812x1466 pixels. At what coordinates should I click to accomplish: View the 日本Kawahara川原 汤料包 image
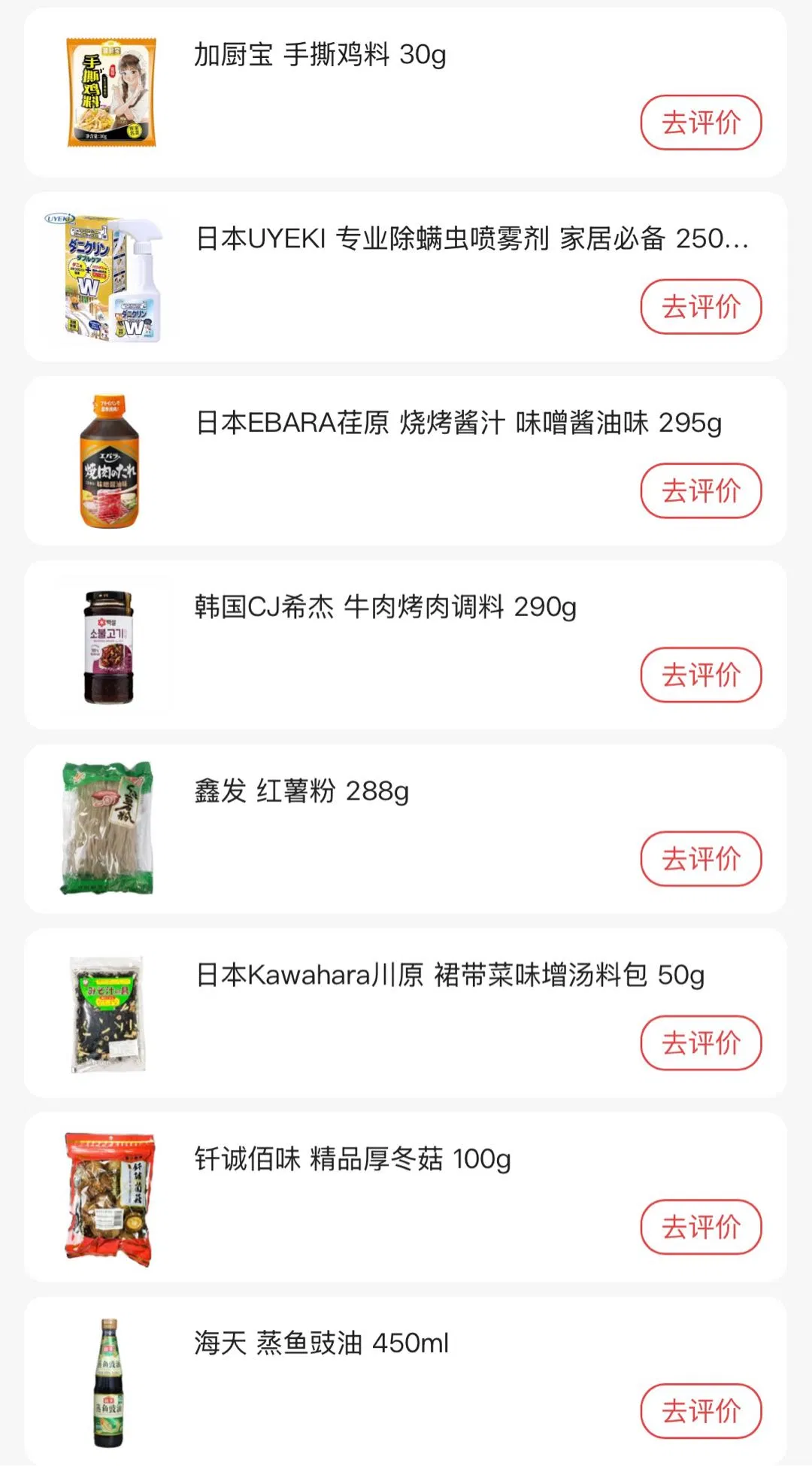[108, 1013]
